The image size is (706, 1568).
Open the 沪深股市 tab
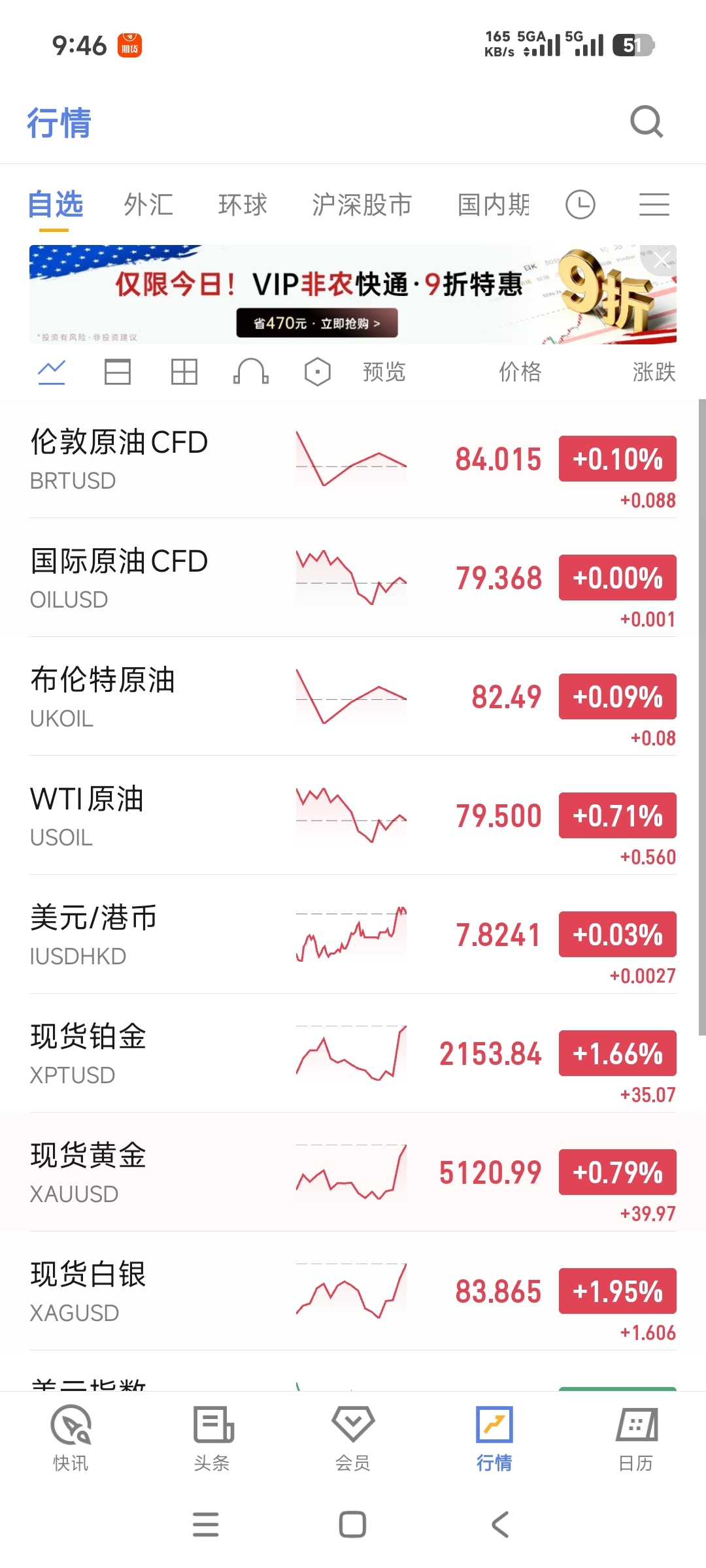[361, 204]
